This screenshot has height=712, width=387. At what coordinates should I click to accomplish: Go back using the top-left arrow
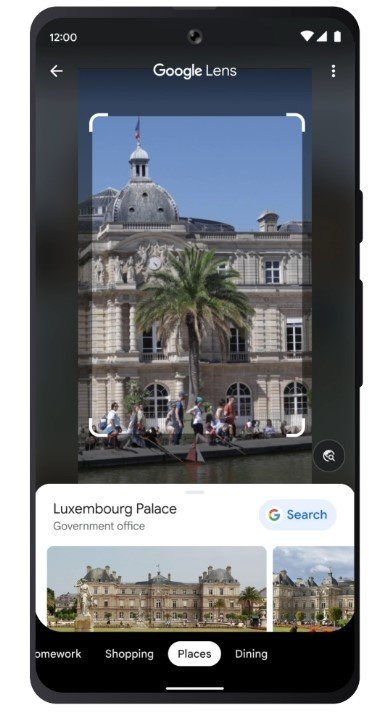56,71
